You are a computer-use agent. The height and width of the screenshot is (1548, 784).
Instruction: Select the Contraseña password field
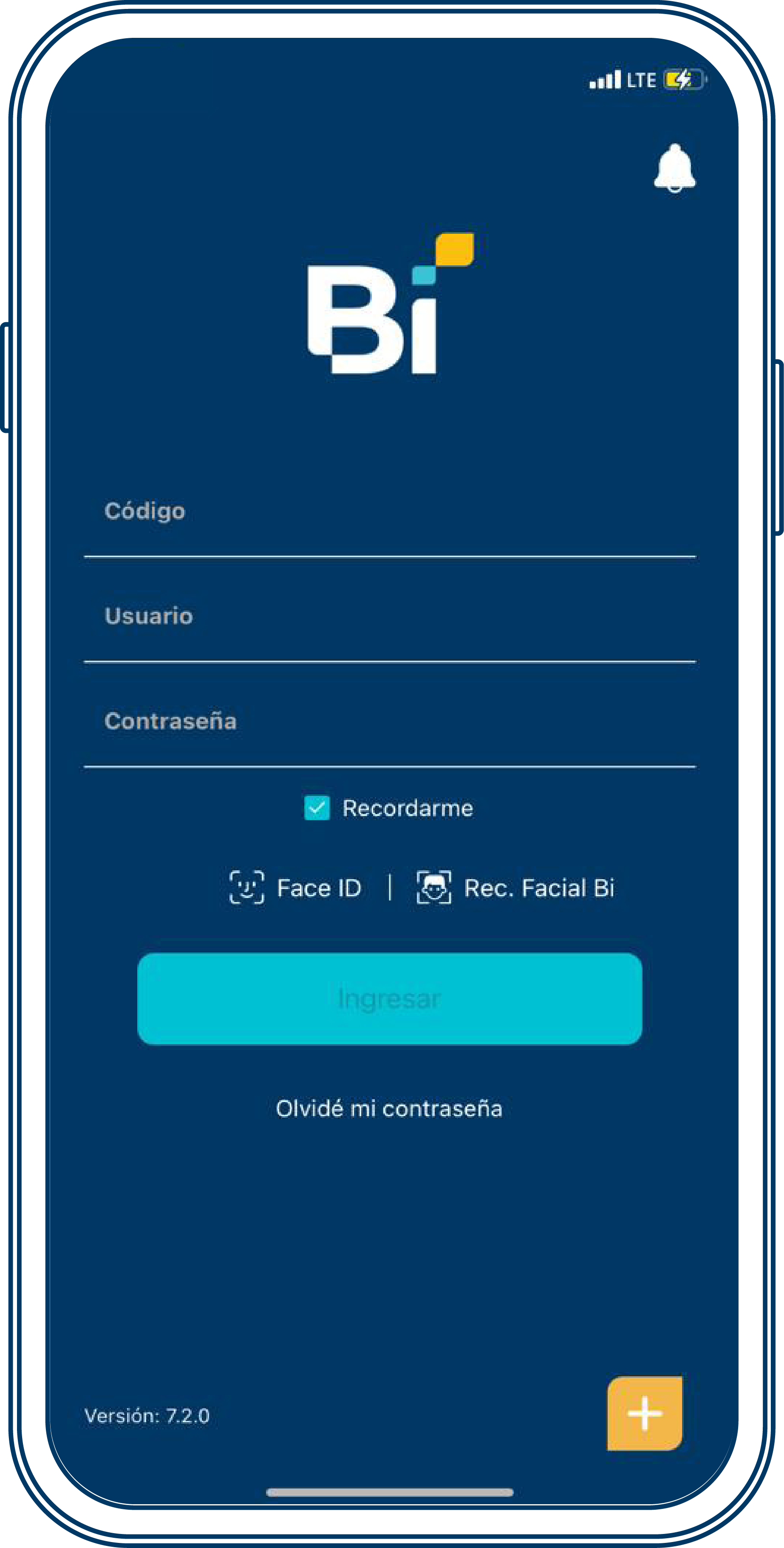[389, 722]
